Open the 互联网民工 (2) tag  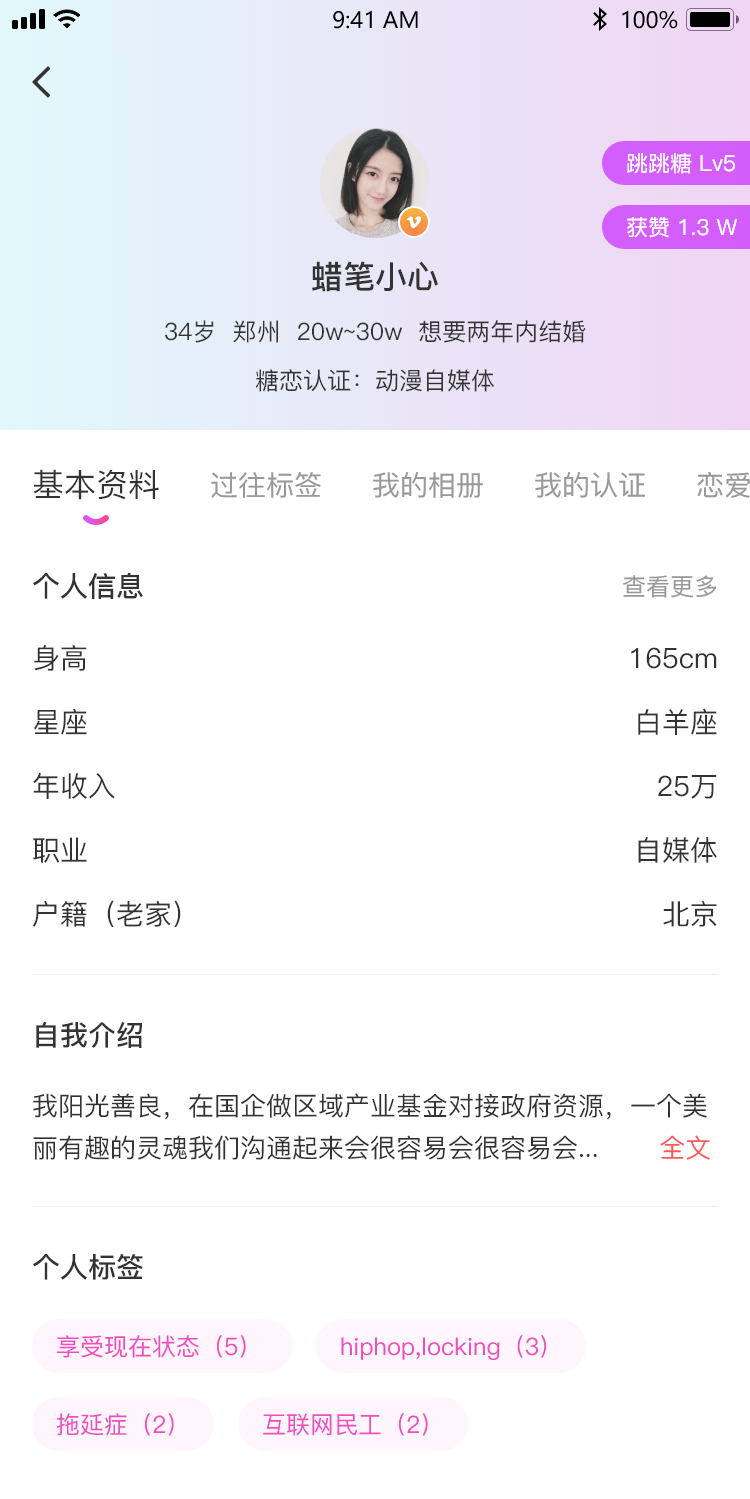point(352,1424)
